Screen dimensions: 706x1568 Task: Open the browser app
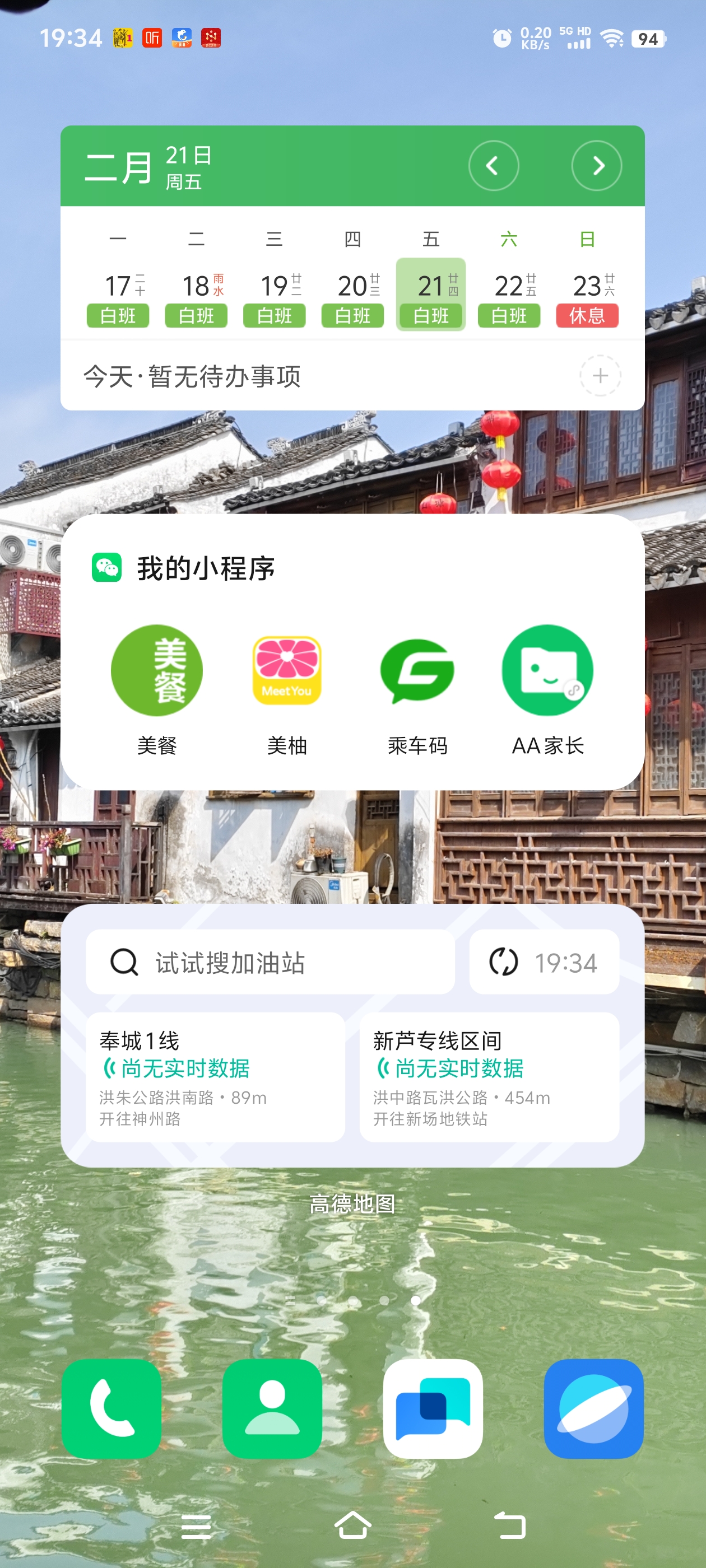click(594, 1408)
